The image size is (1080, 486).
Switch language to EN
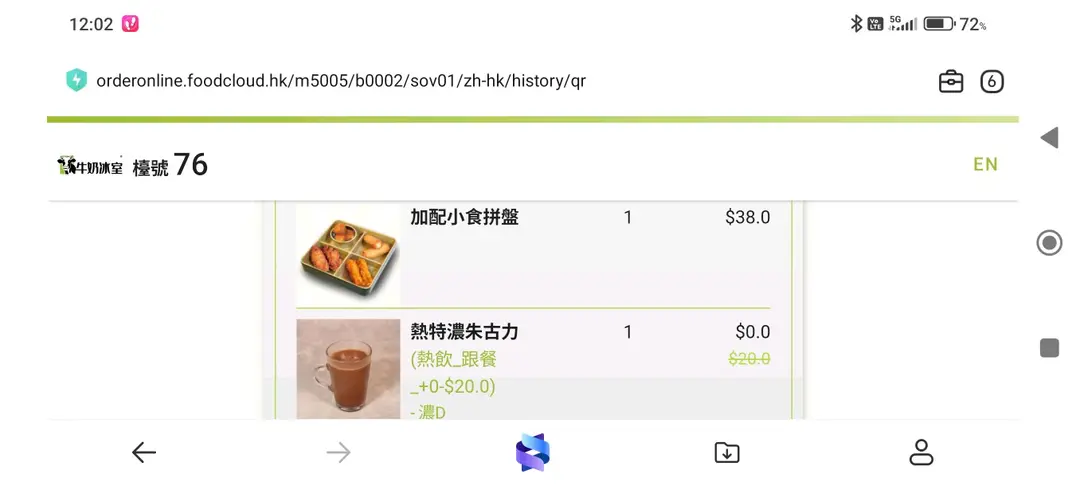[985, 164]
